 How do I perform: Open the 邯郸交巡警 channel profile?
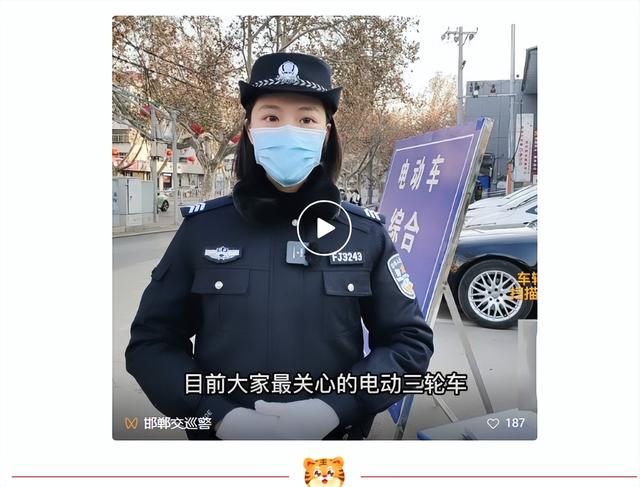pos(176,423)
